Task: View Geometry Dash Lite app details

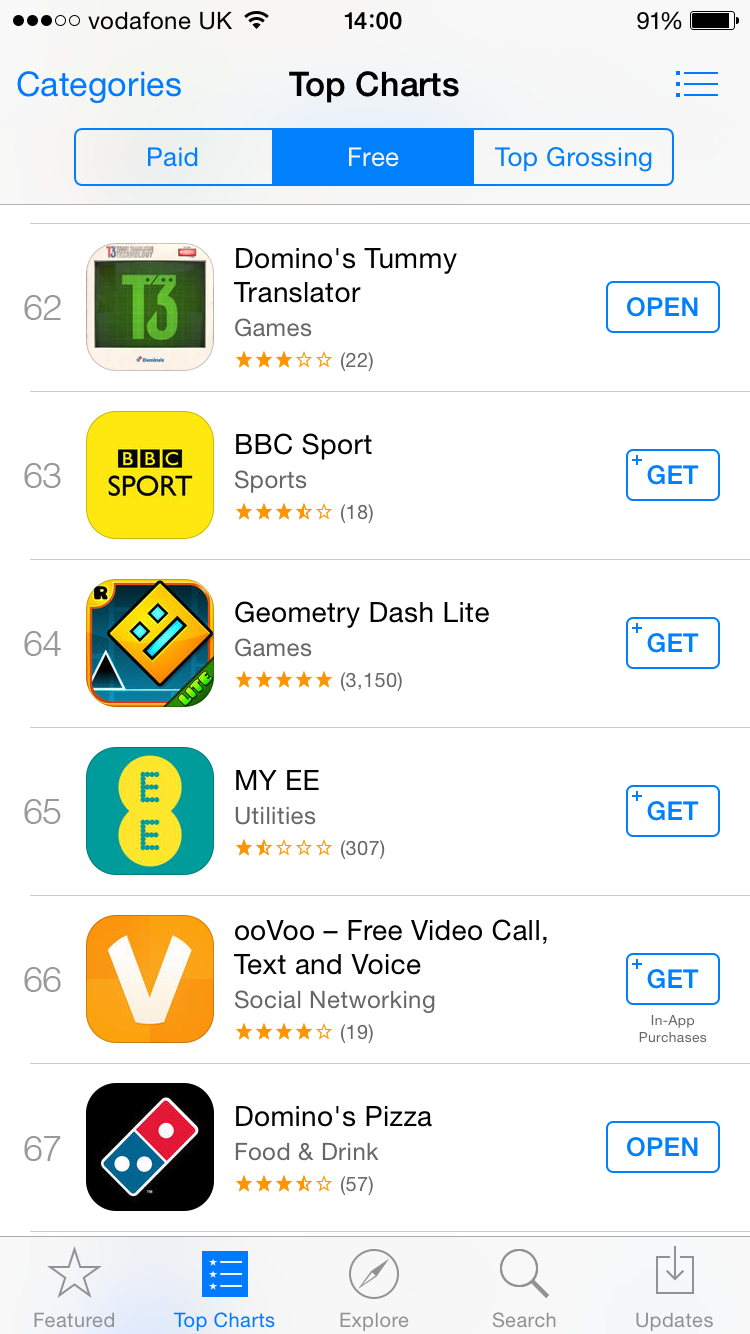Action: (x=361, y=613)
